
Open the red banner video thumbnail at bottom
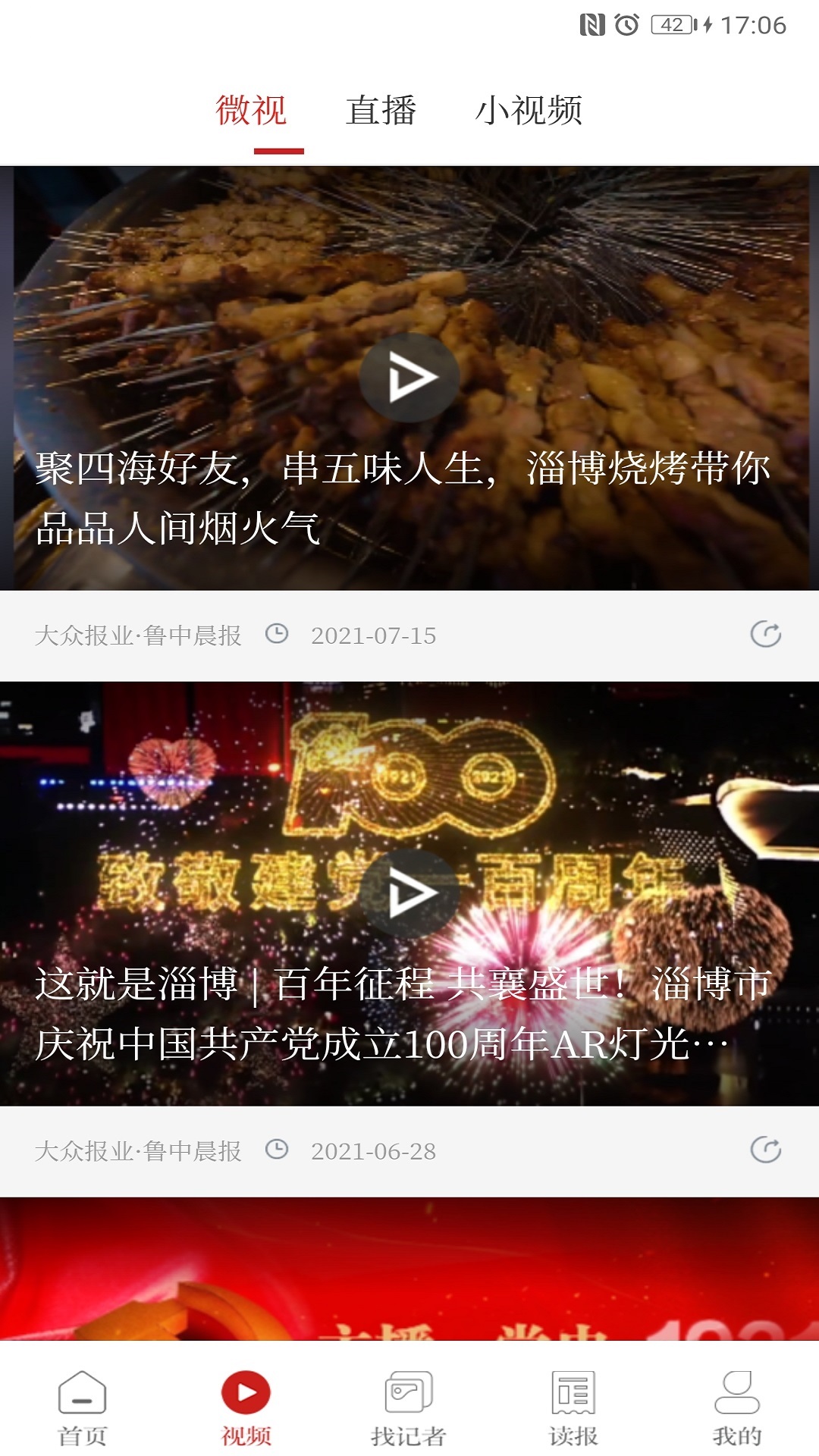(409, 1289)
